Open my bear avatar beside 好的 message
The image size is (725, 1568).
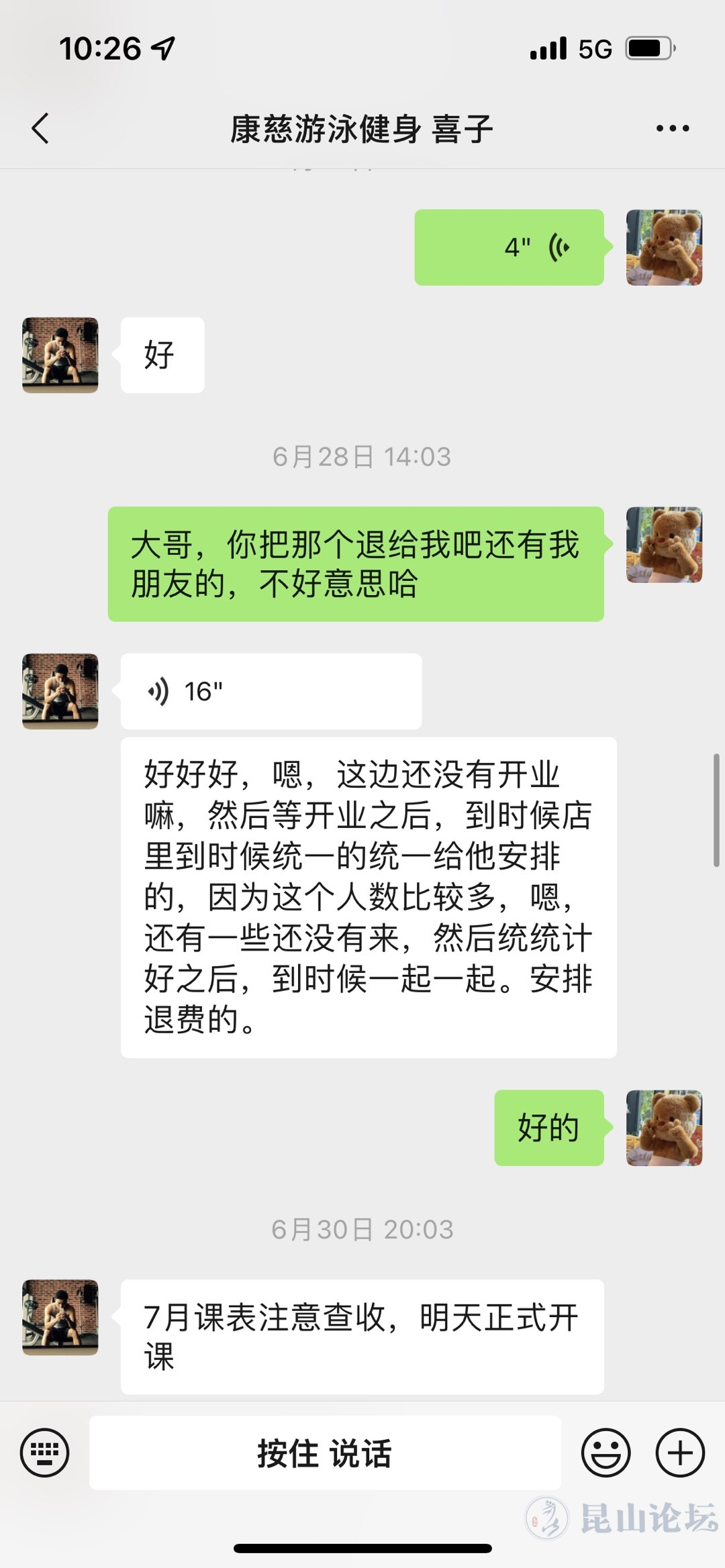[x=664, y=1128]
